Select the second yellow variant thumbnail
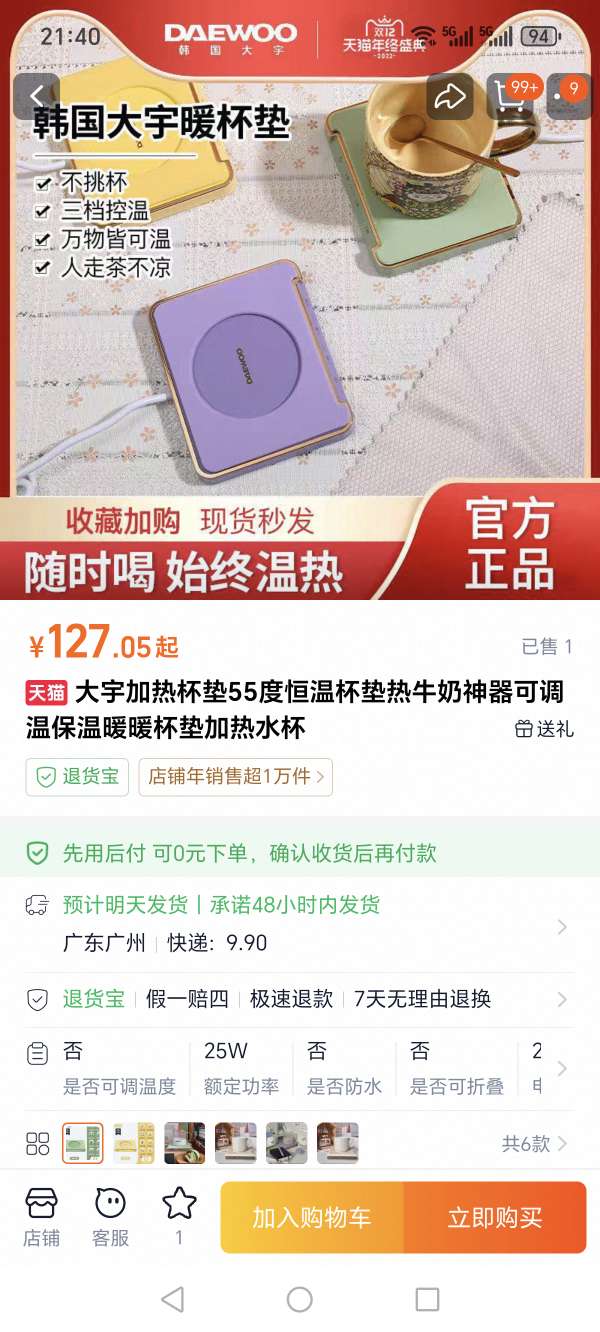 tap(133, 1143)
